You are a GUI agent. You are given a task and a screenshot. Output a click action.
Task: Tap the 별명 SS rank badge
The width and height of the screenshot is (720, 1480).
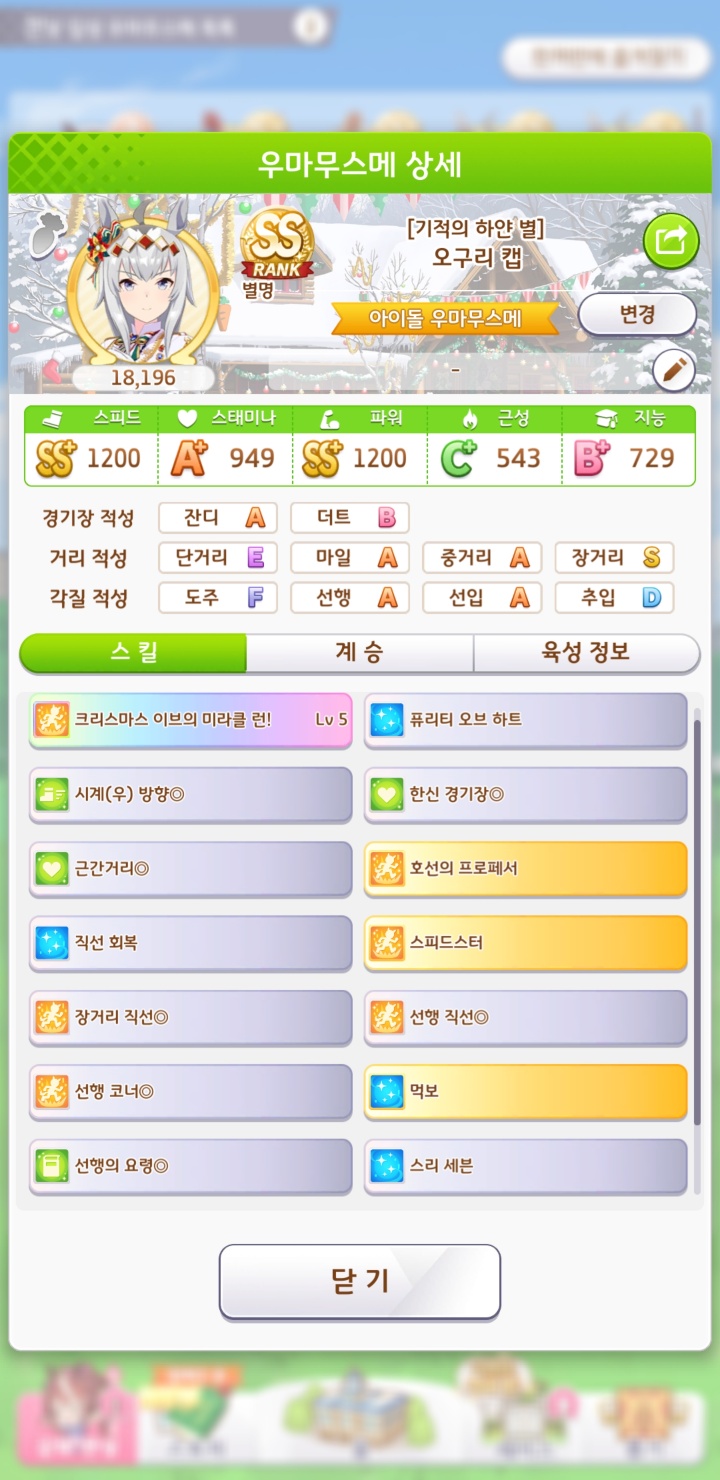coord(277,256)
